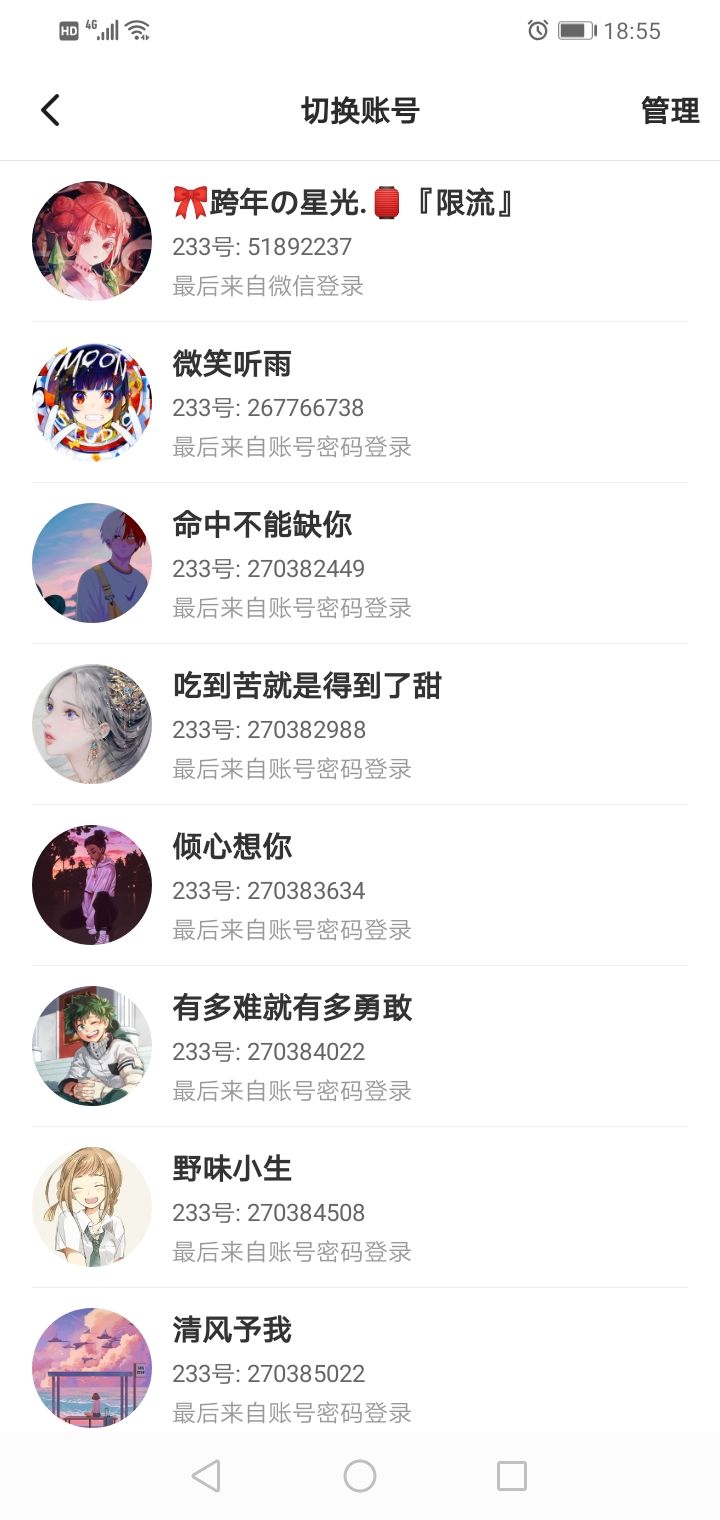Tap the system home button

[x=360, y=1476]
